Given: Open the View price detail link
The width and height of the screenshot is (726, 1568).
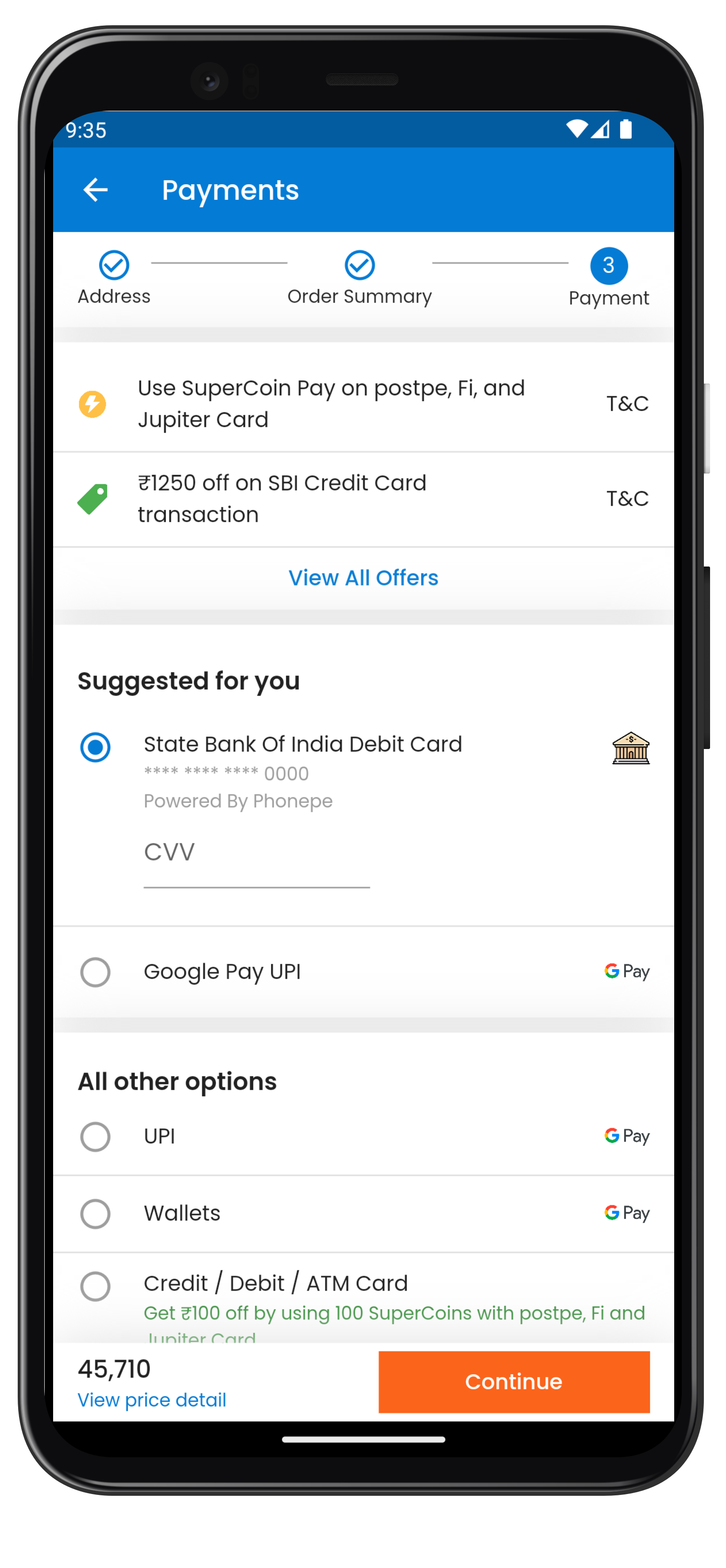Looking at the screenshot, I should [x=151, y=1399].
